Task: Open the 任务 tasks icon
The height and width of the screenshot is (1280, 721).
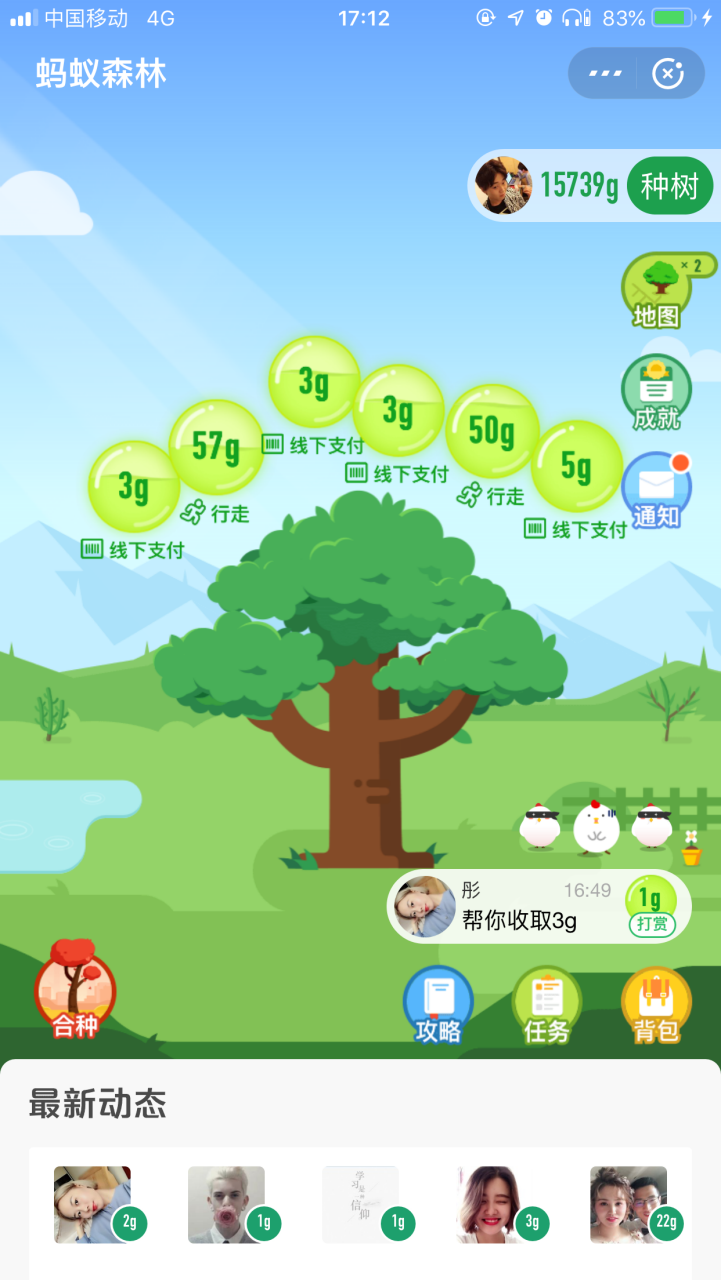Action: coord(547,1005)
